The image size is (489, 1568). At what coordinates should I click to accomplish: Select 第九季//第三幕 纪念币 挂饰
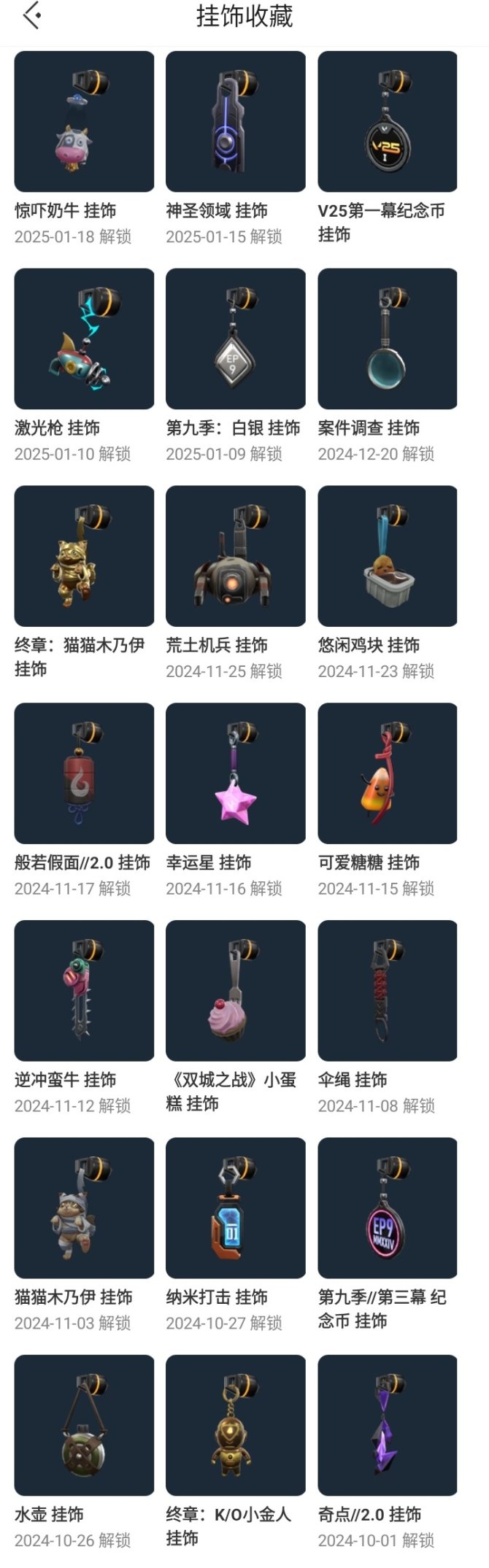click(x=387, y=1208)
